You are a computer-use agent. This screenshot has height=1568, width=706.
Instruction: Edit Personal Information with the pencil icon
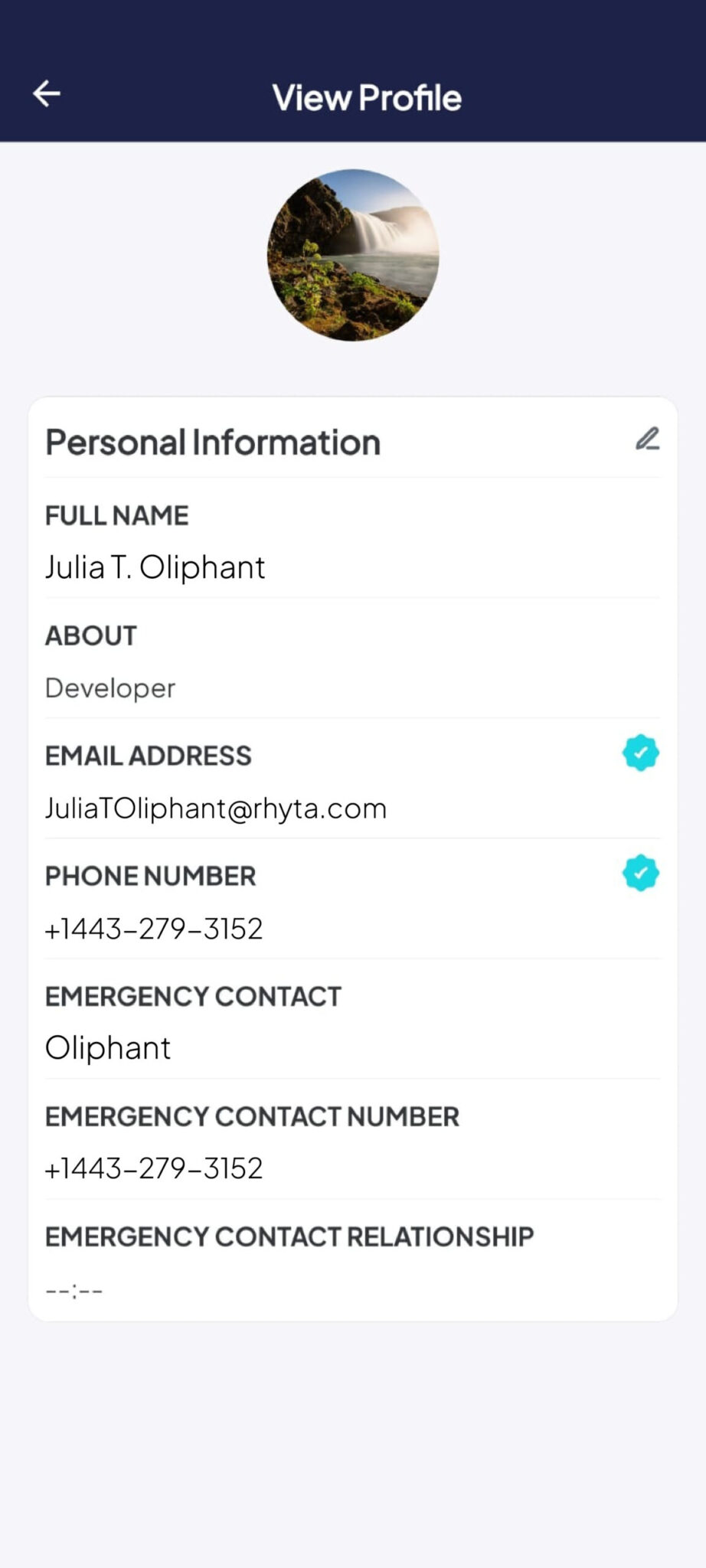coord(647,439)
